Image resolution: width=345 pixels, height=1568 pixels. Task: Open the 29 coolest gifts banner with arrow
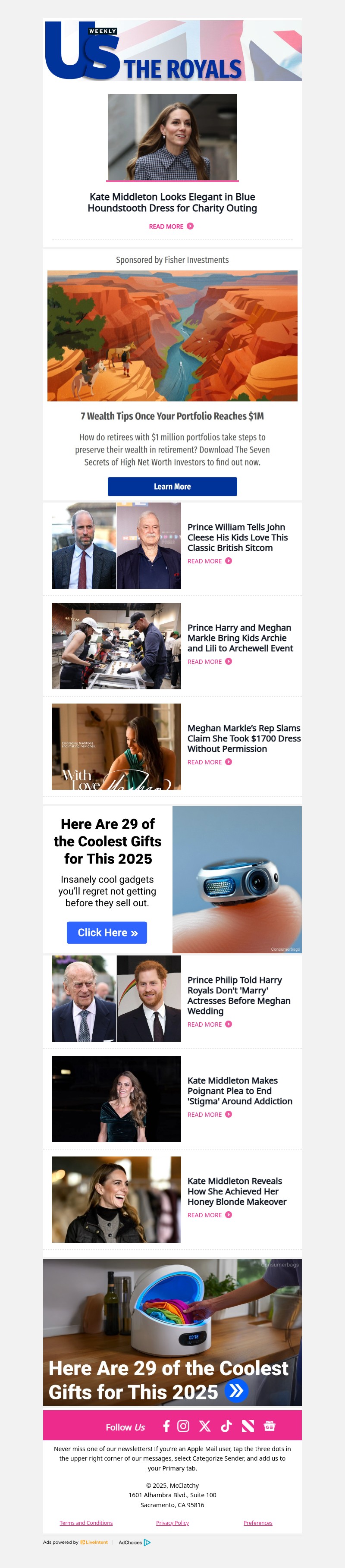(x=172, y=1332)
